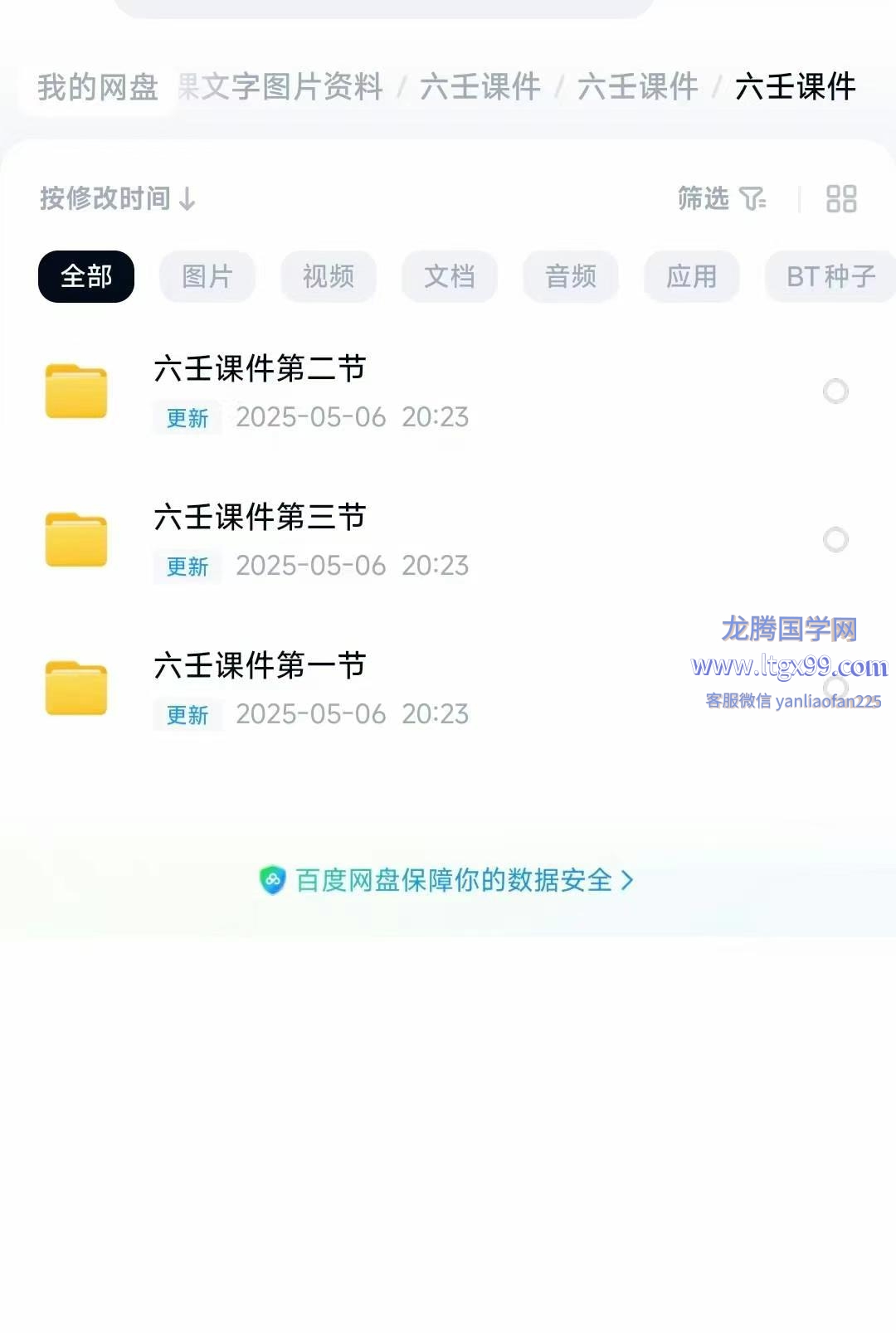Open folder 六壬课件第二节
This screenshot has height=1333, width=896.
point(260,369)
